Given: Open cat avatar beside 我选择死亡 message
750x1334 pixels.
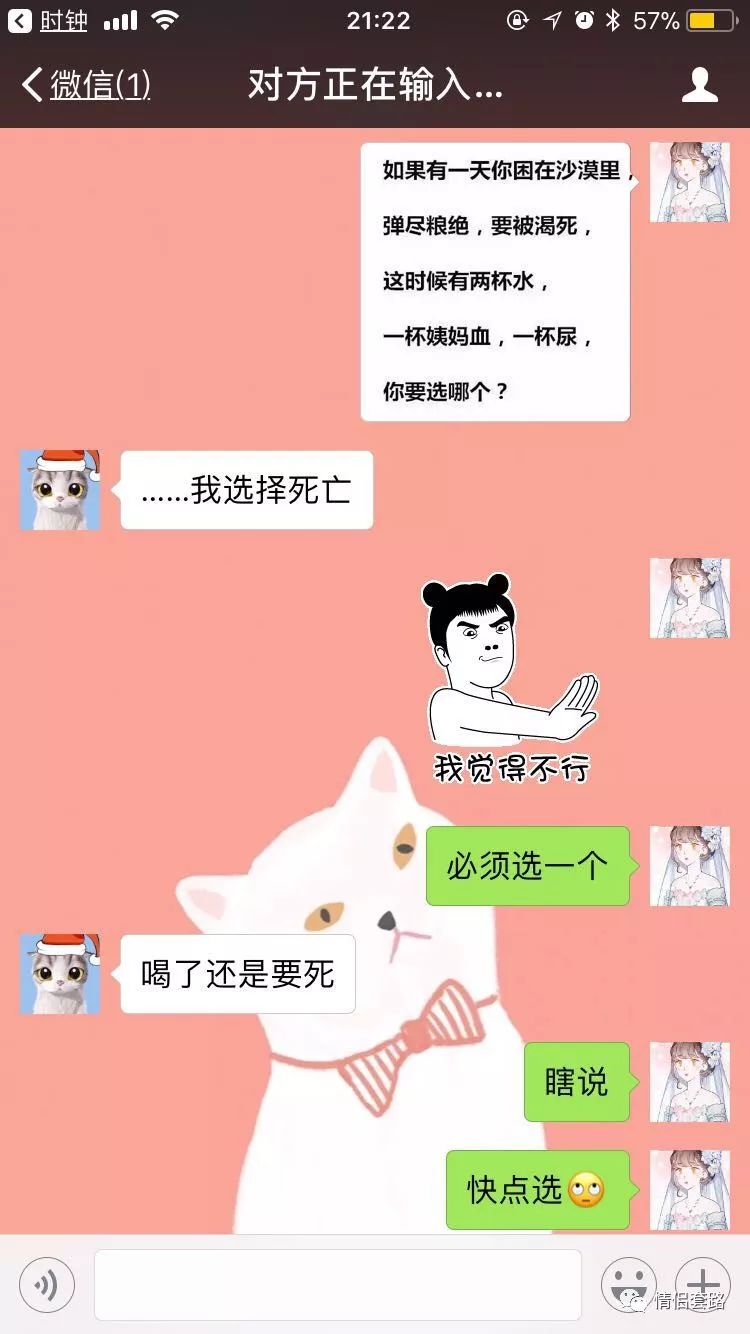Looking at the screenshot, I should point(60,490).
